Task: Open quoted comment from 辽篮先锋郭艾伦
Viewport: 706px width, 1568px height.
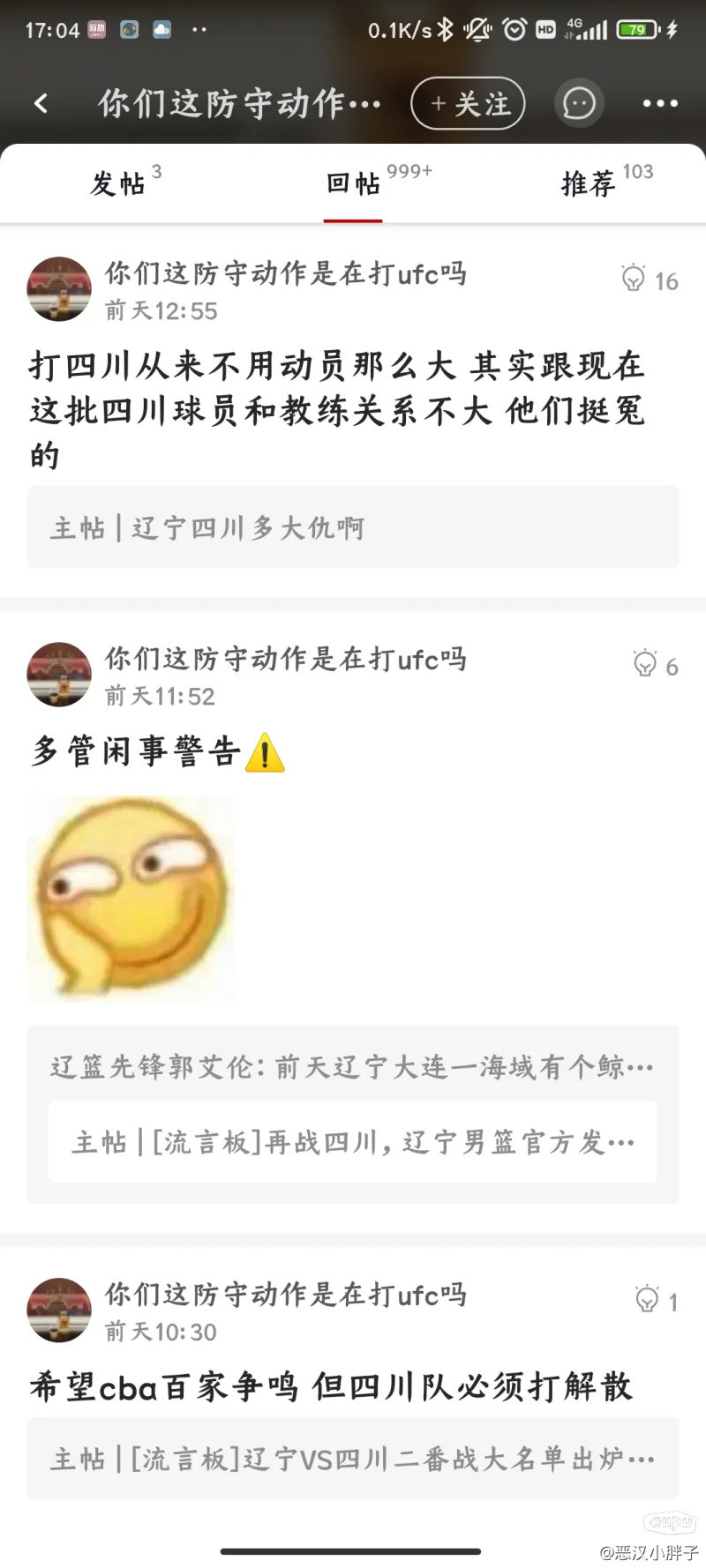Action: tap(353, 1067)
